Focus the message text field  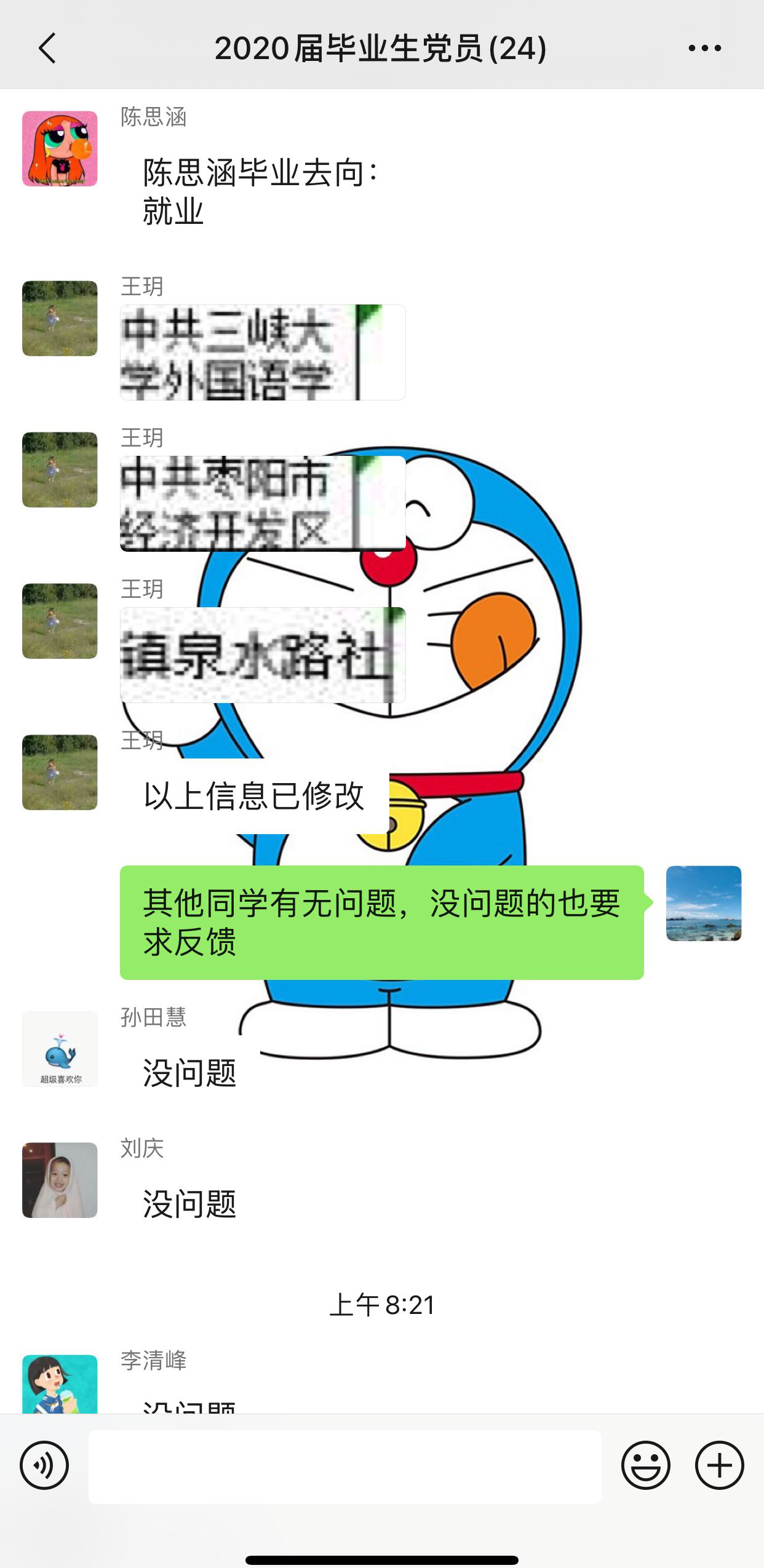pos(344,1466)
